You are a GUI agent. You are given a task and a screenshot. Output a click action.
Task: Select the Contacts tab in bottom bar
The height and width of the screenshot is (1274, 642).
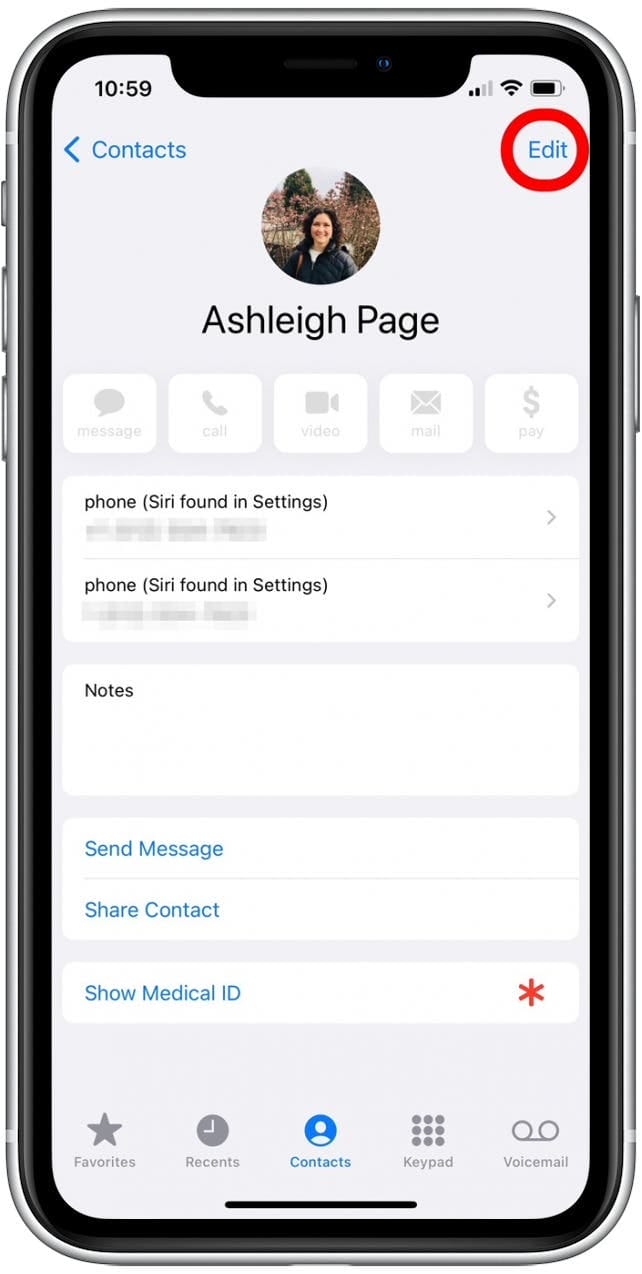tap(320, 1141)
